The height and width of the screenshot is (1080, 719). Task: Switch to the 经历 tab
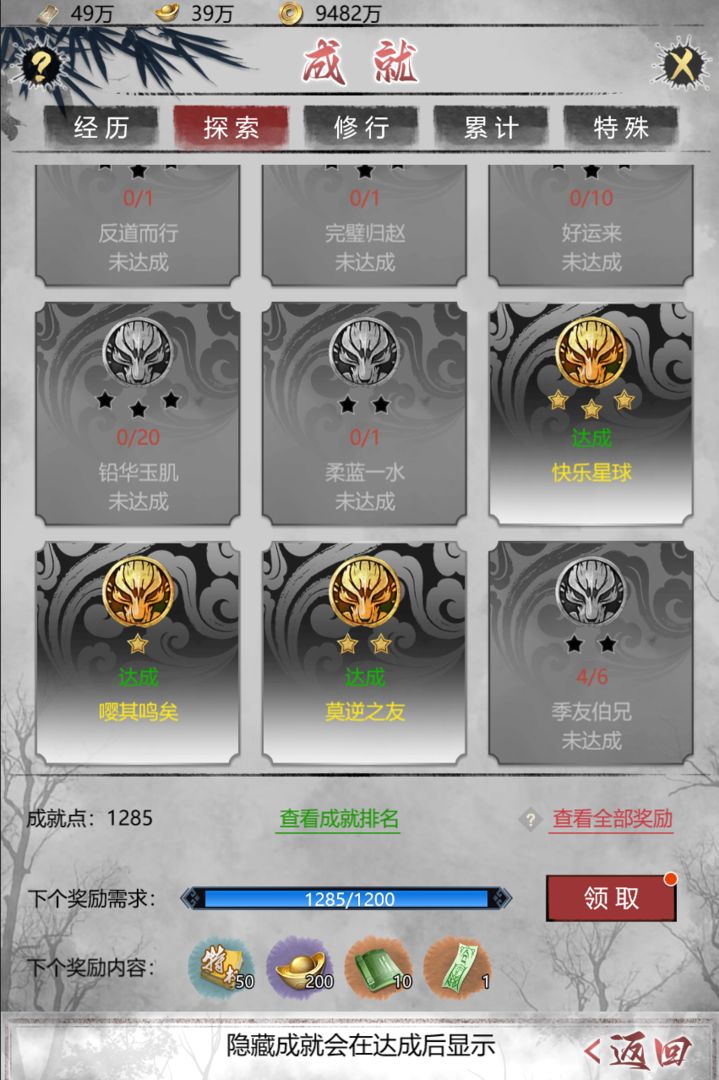100,128
